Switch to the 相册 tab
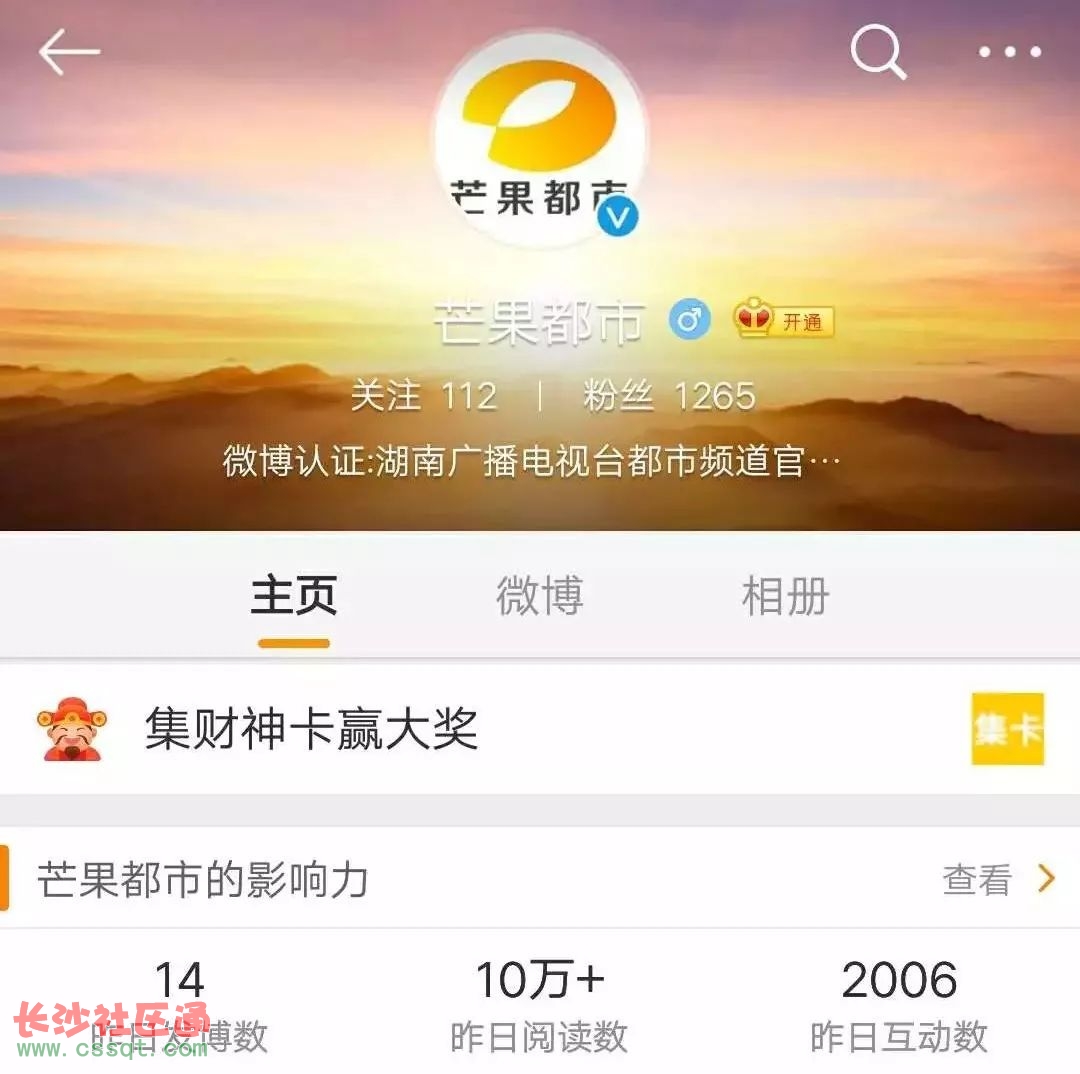Image resolution: width=1080 pixels, height=1074 pixels. click(786, 596)
